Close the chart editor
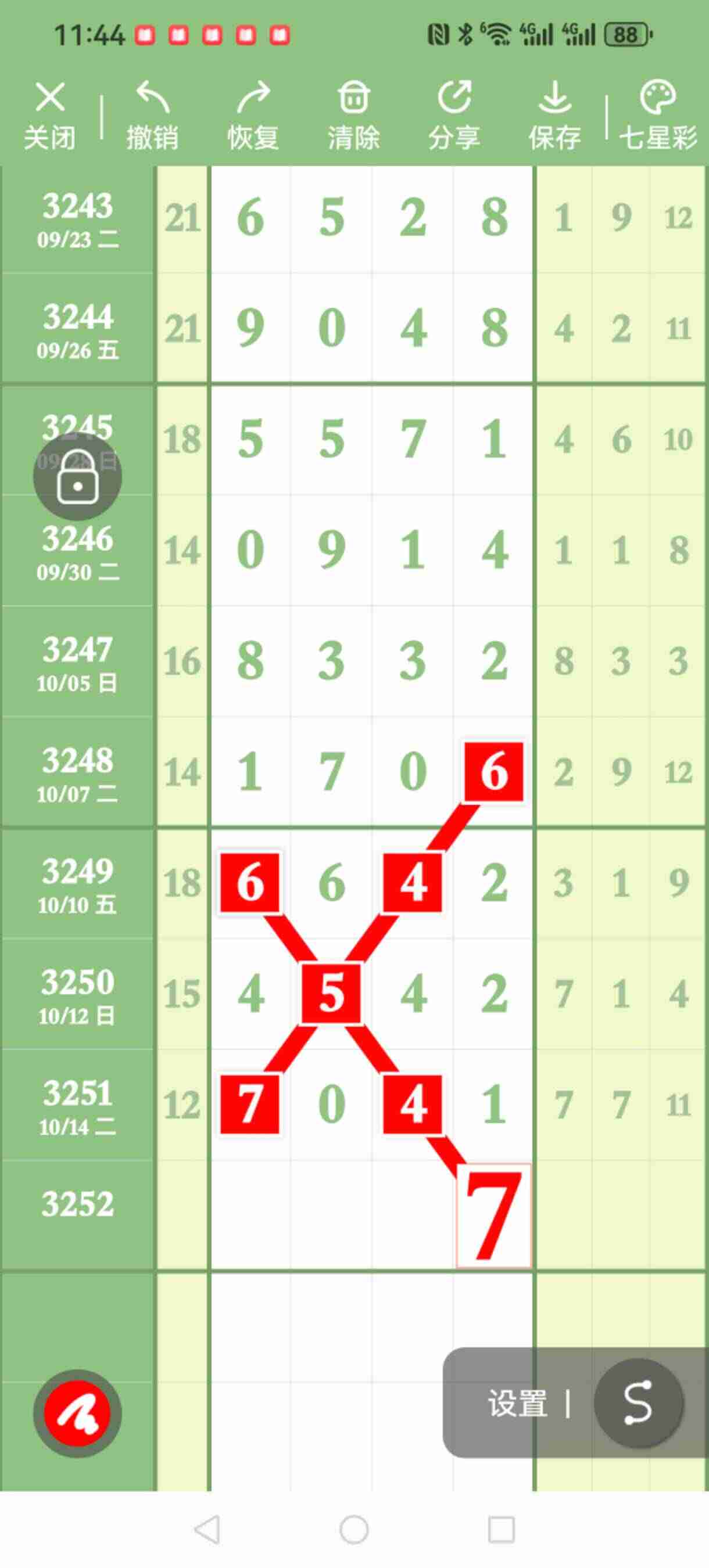 (50, 114)
